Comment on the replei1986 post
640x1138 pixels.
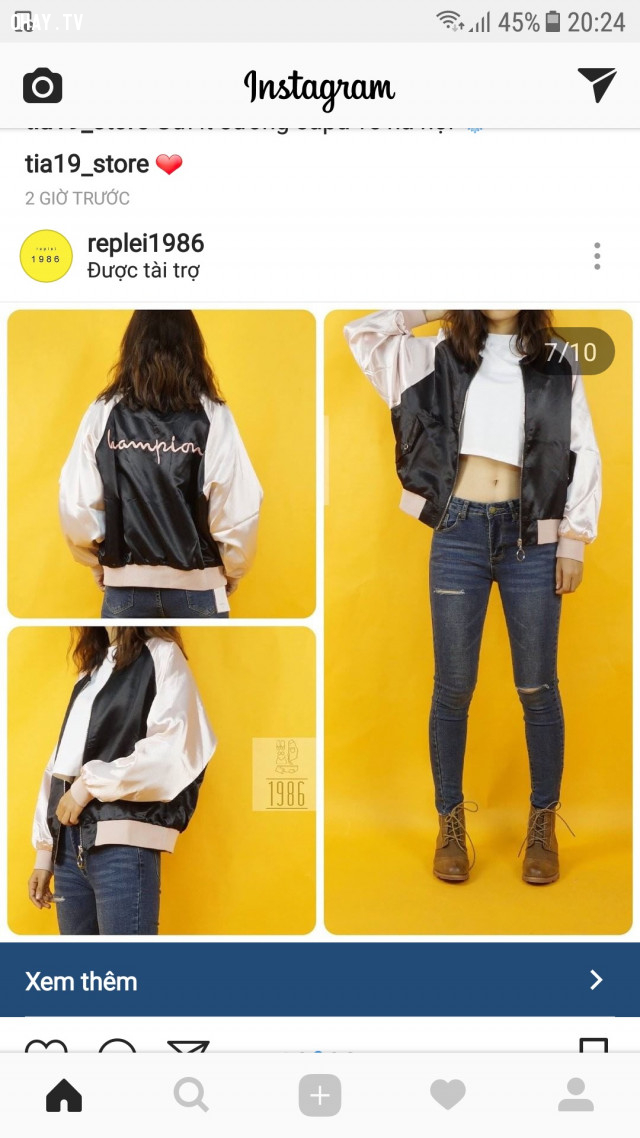coord(118,1048)
